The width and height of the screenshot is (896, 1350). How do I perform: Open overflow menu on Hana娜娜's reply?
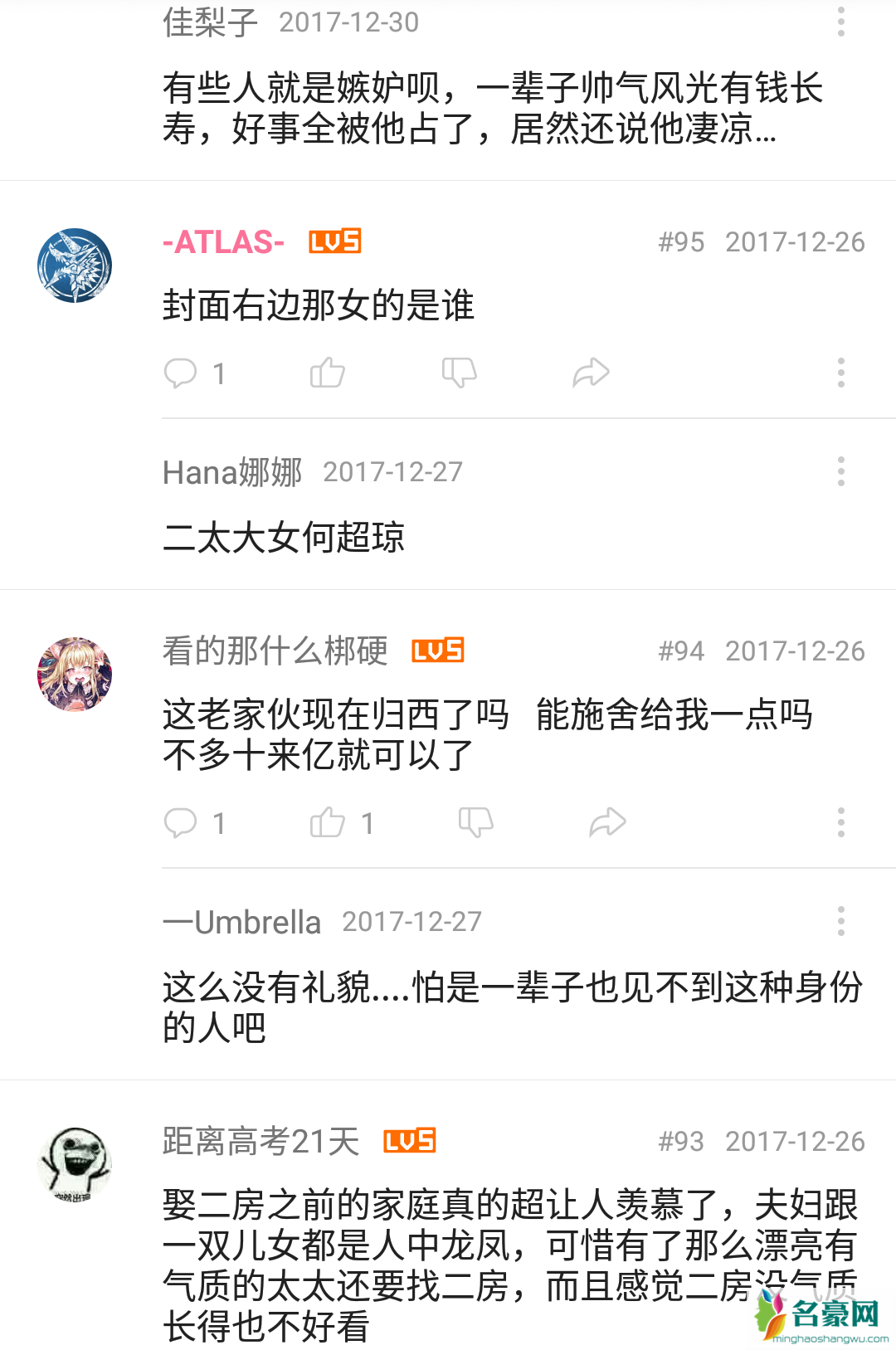[840, 471]
